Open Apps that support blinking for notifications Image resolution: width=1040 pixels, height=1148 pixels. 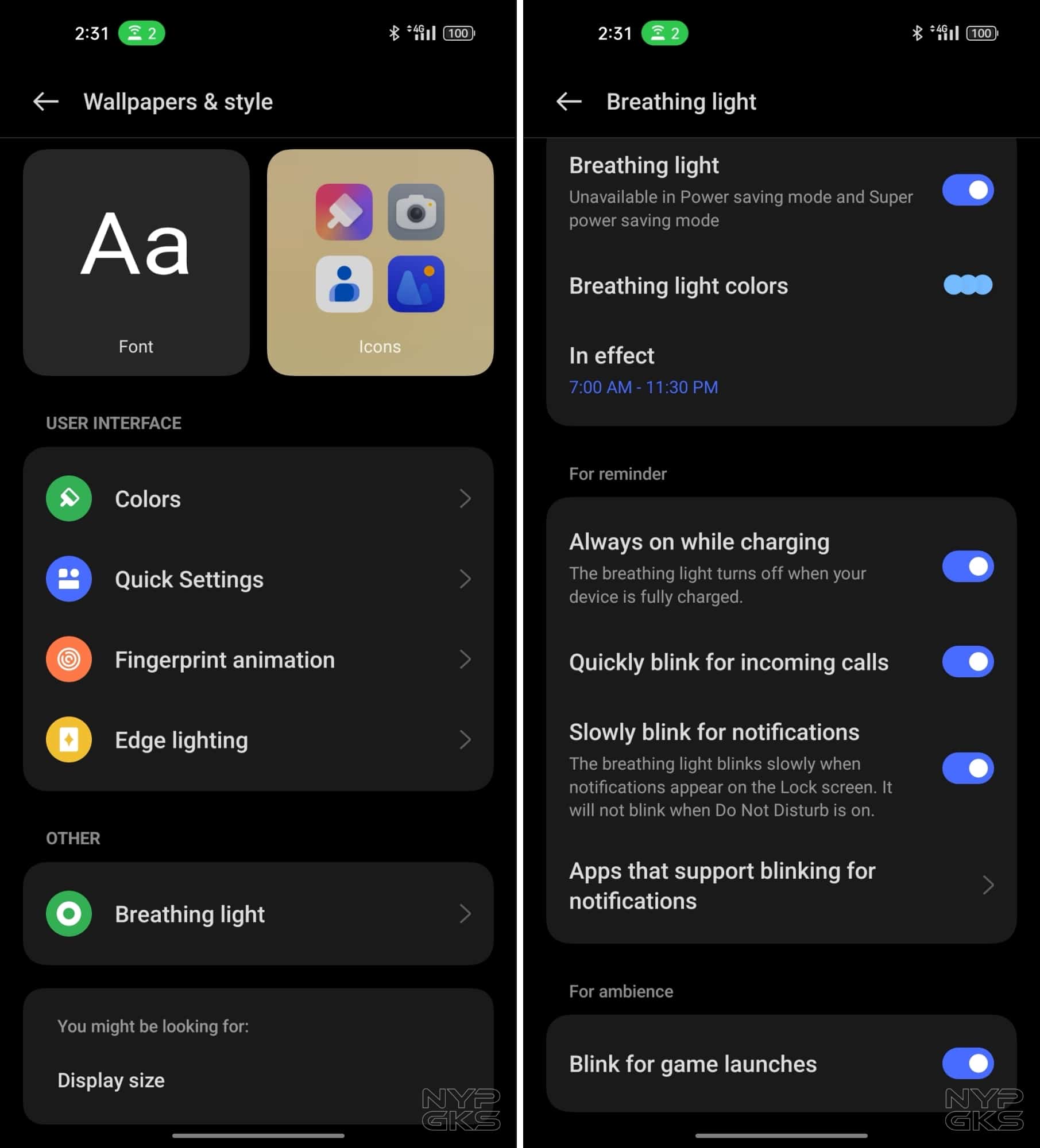(x=781, y=886)
